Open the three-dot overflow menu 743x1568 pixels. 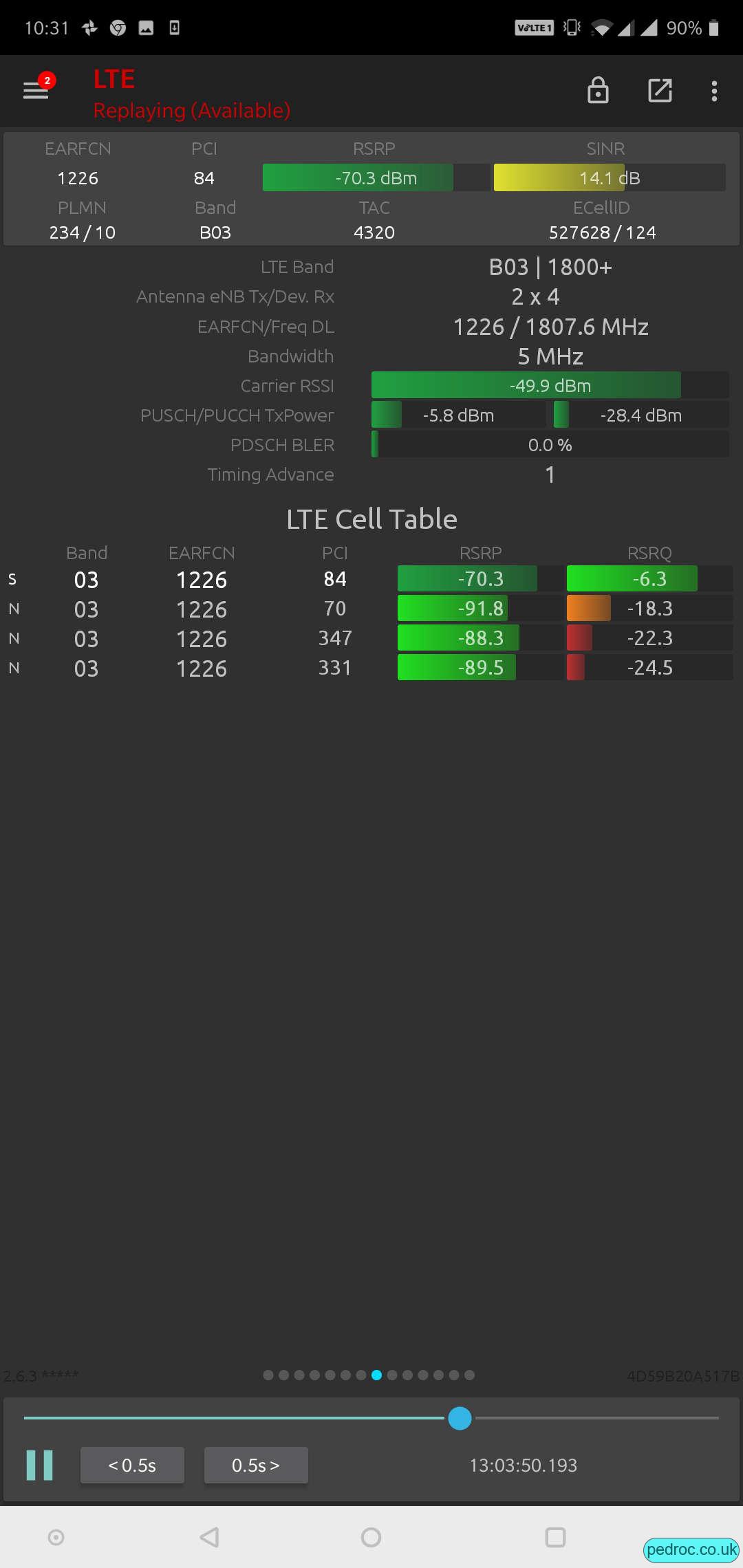tap(714, 91)
